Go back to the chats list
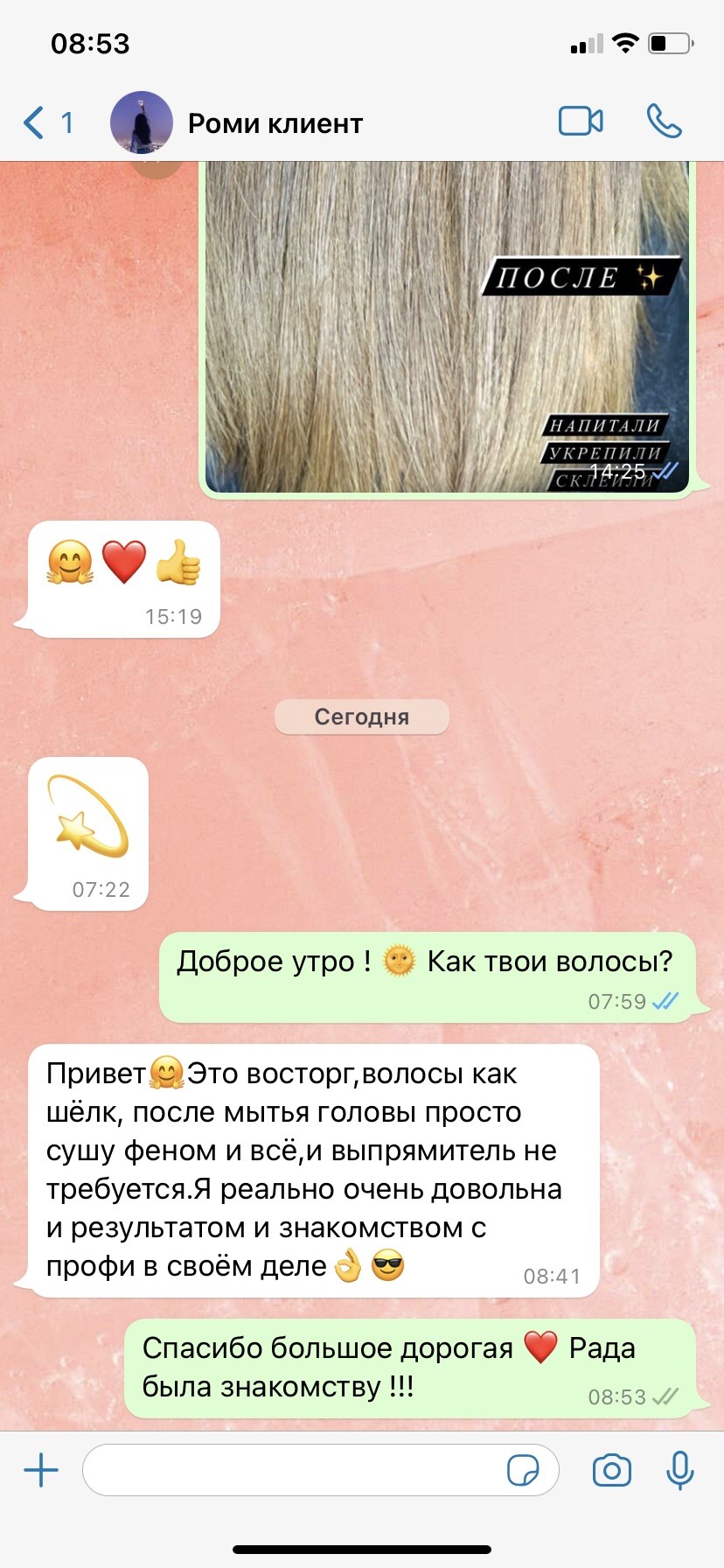 tap(45, 123)
